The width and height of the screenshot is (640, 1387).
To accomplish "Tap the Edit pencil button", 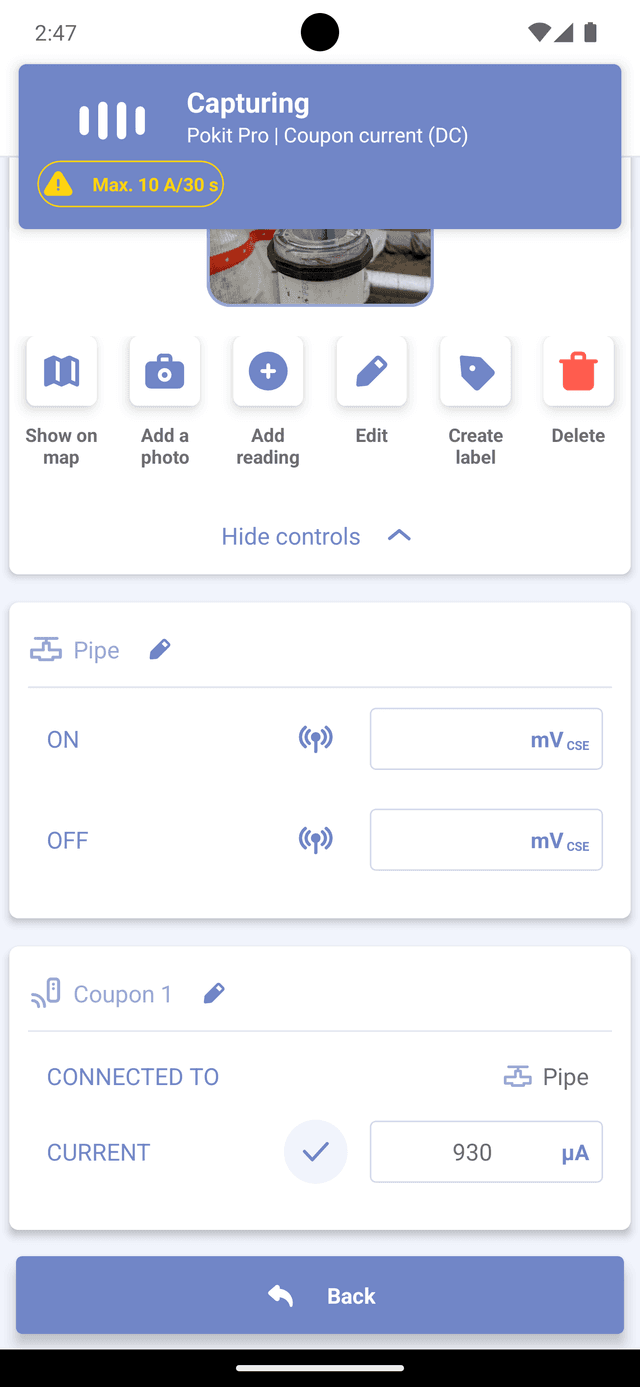I will click(x=371, y=372).
